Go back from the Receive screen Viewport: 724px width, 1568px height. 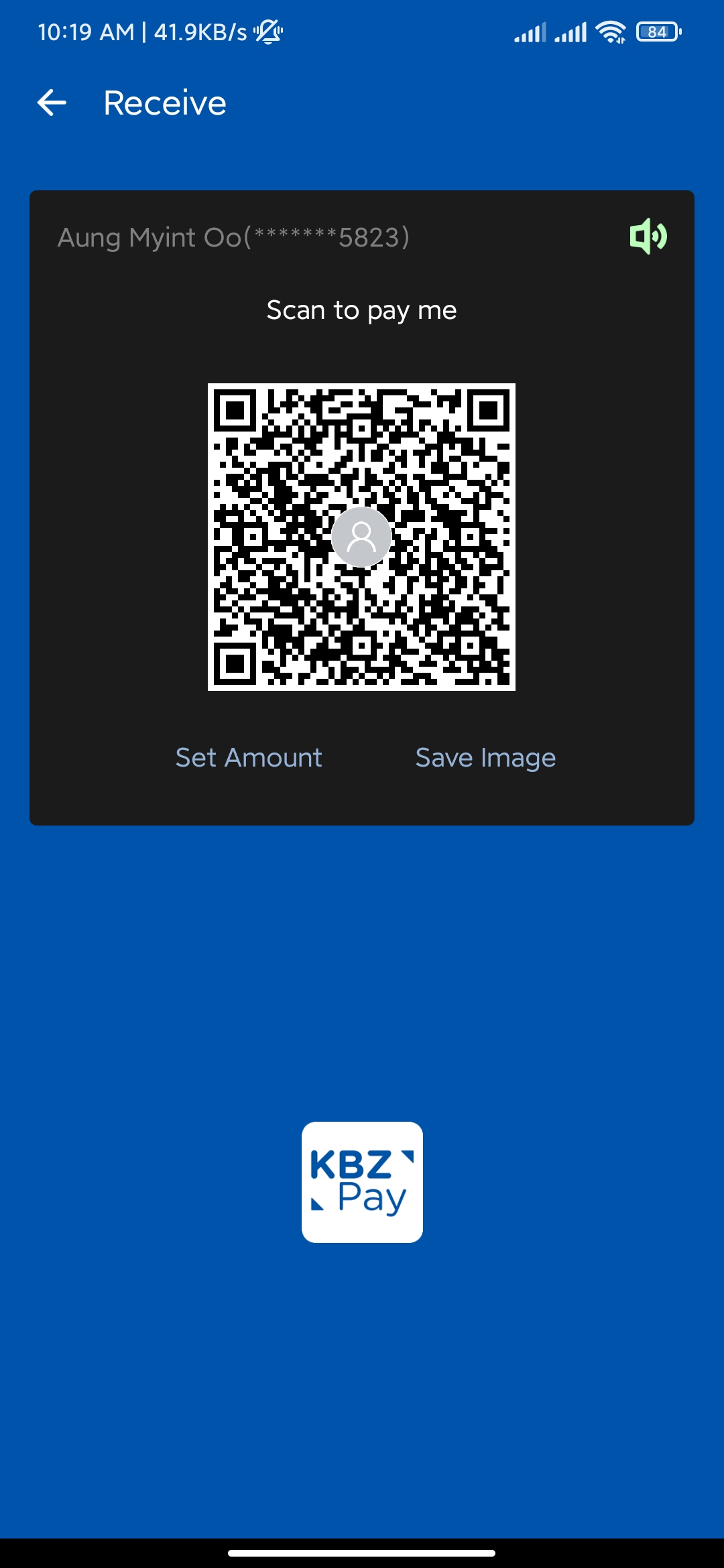coord(52,103)
